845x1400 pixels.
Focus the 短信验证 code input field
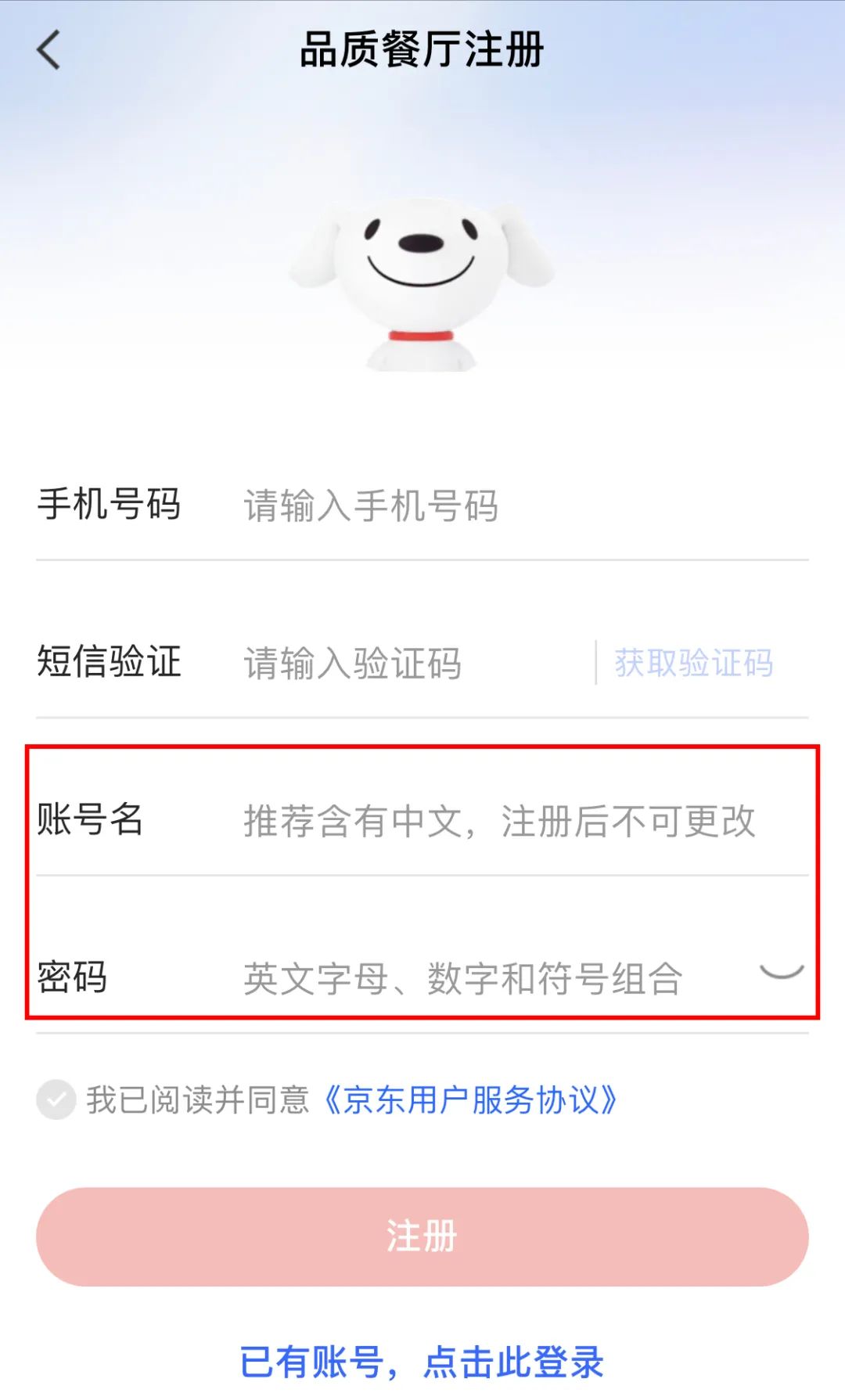[x=415, y=663]
